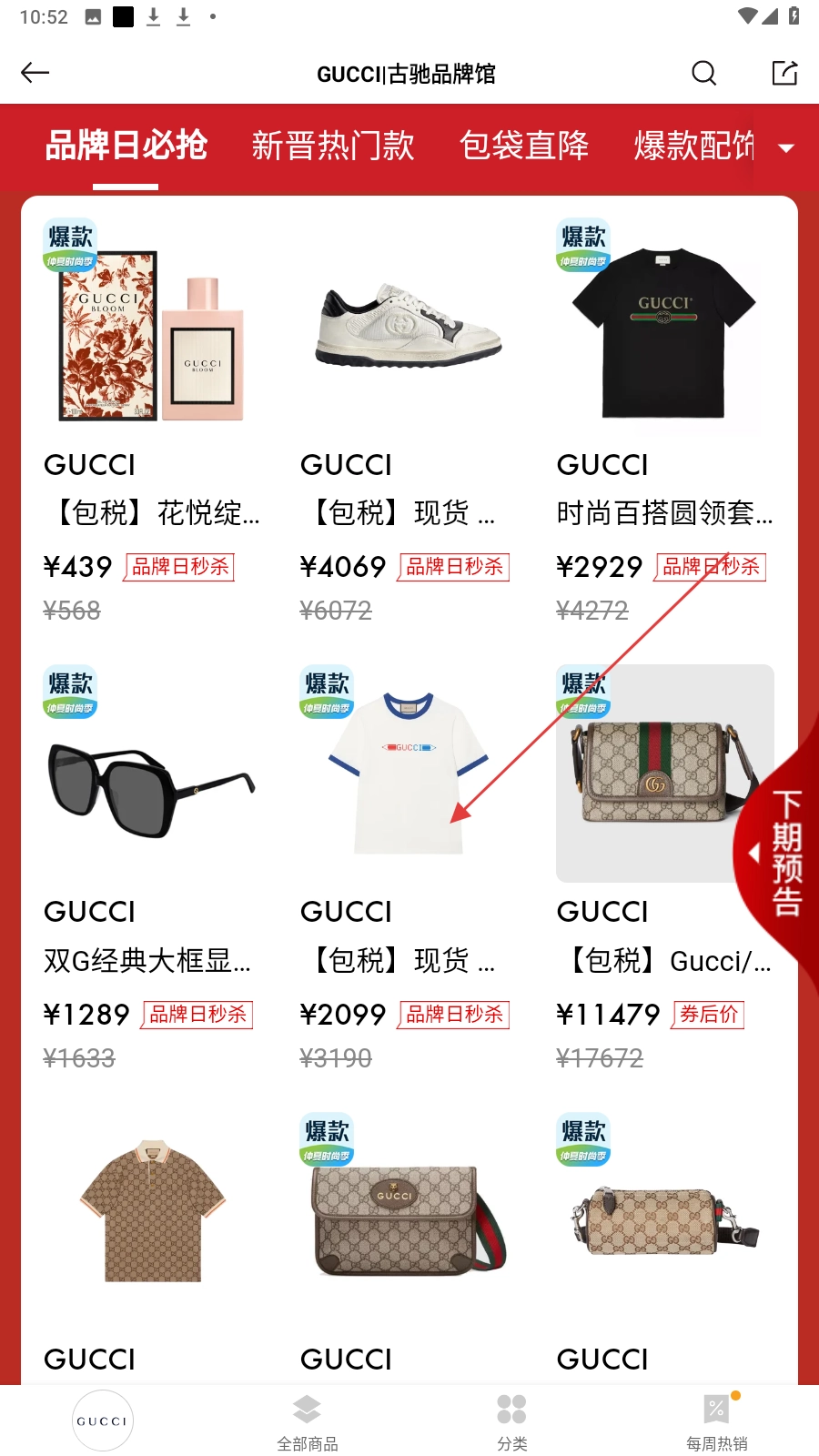This screenshot has width=819, height=1456.
Task: Open the cylindrical GG canvas mini bag
Action: point(664,1219)
